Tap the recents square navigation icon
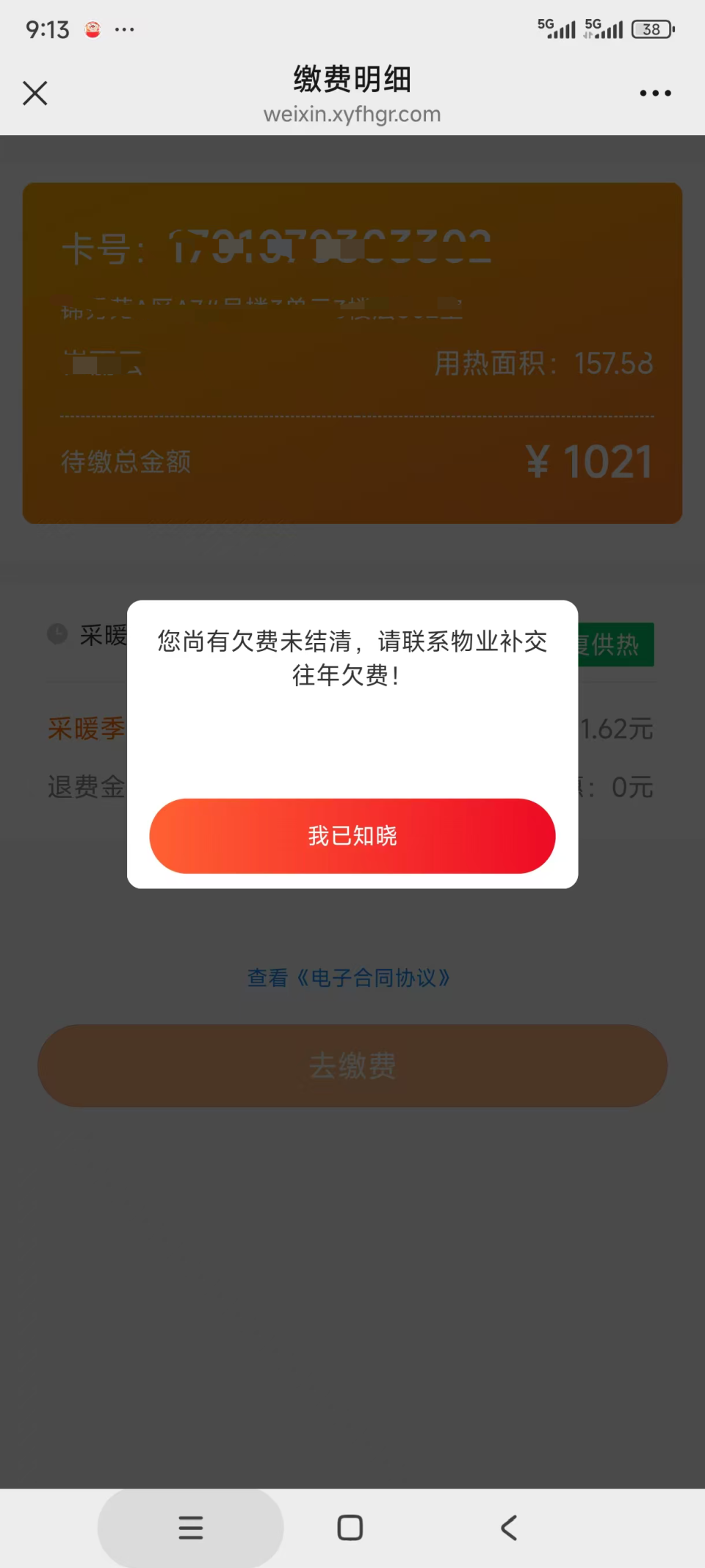The image size is (705, 1568). coord(349,1528)
